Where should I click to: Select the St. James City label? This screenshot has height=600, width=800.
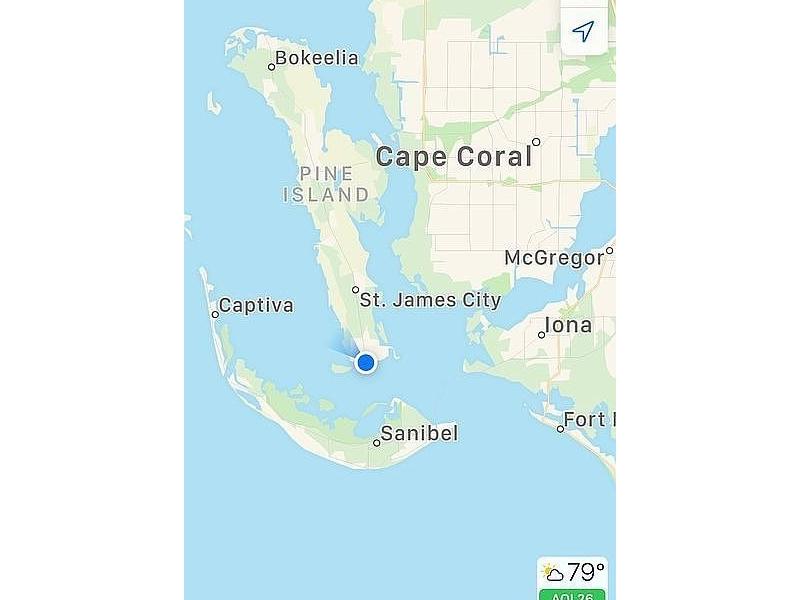[x=430, y=300]
